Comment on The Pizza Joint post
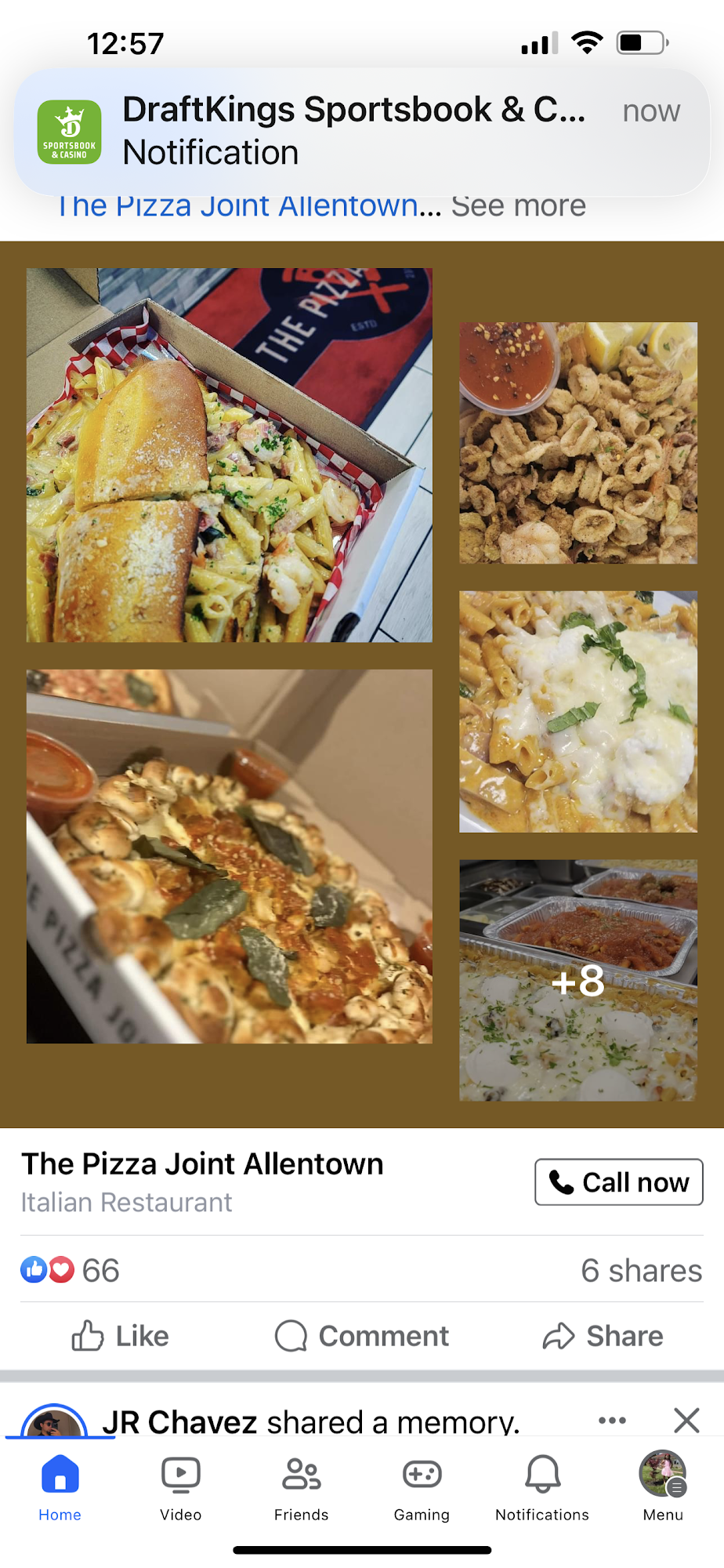 click(x=361, y=1336)
